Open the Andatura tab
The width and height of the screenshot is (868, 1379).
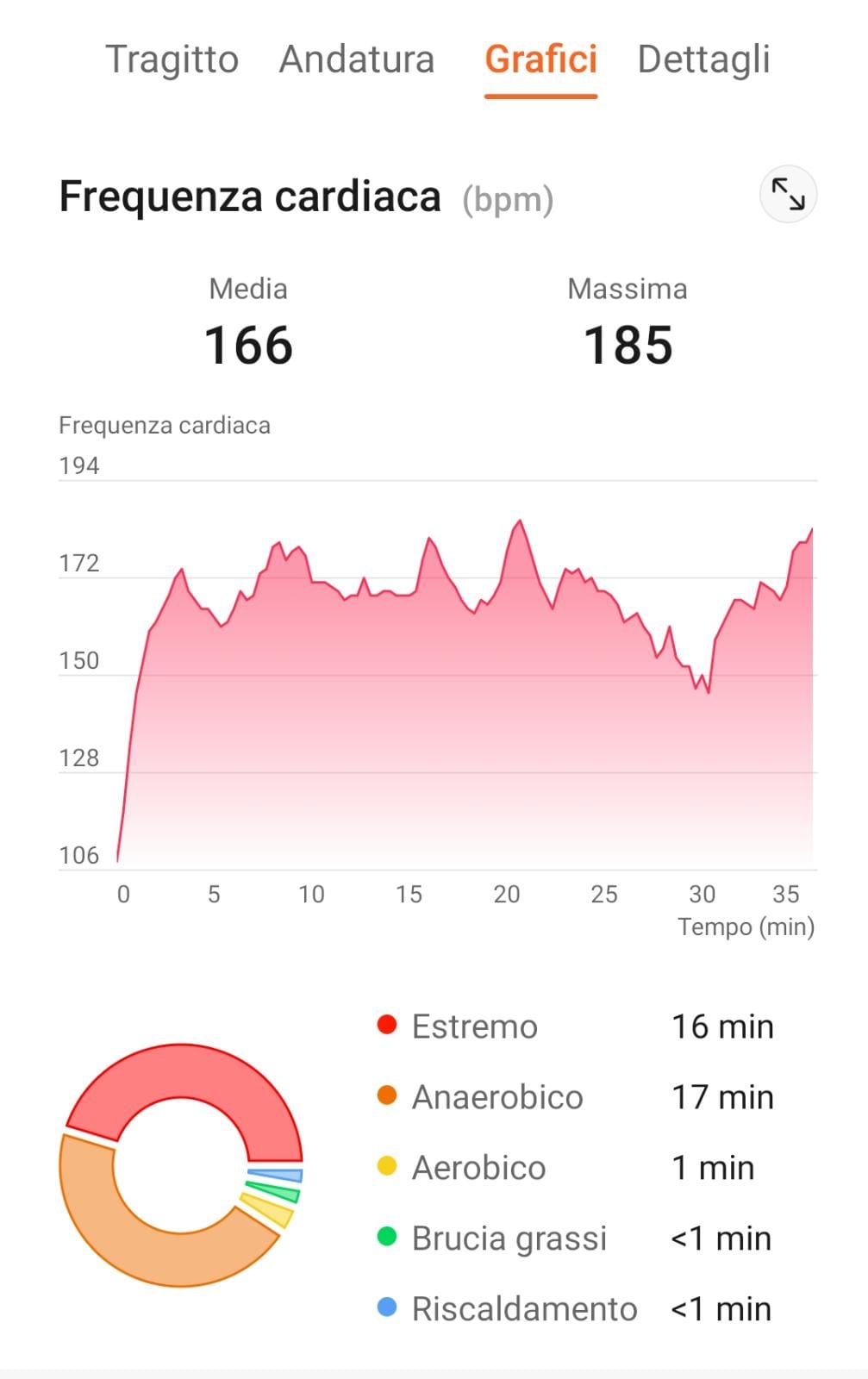click(356, 59)
